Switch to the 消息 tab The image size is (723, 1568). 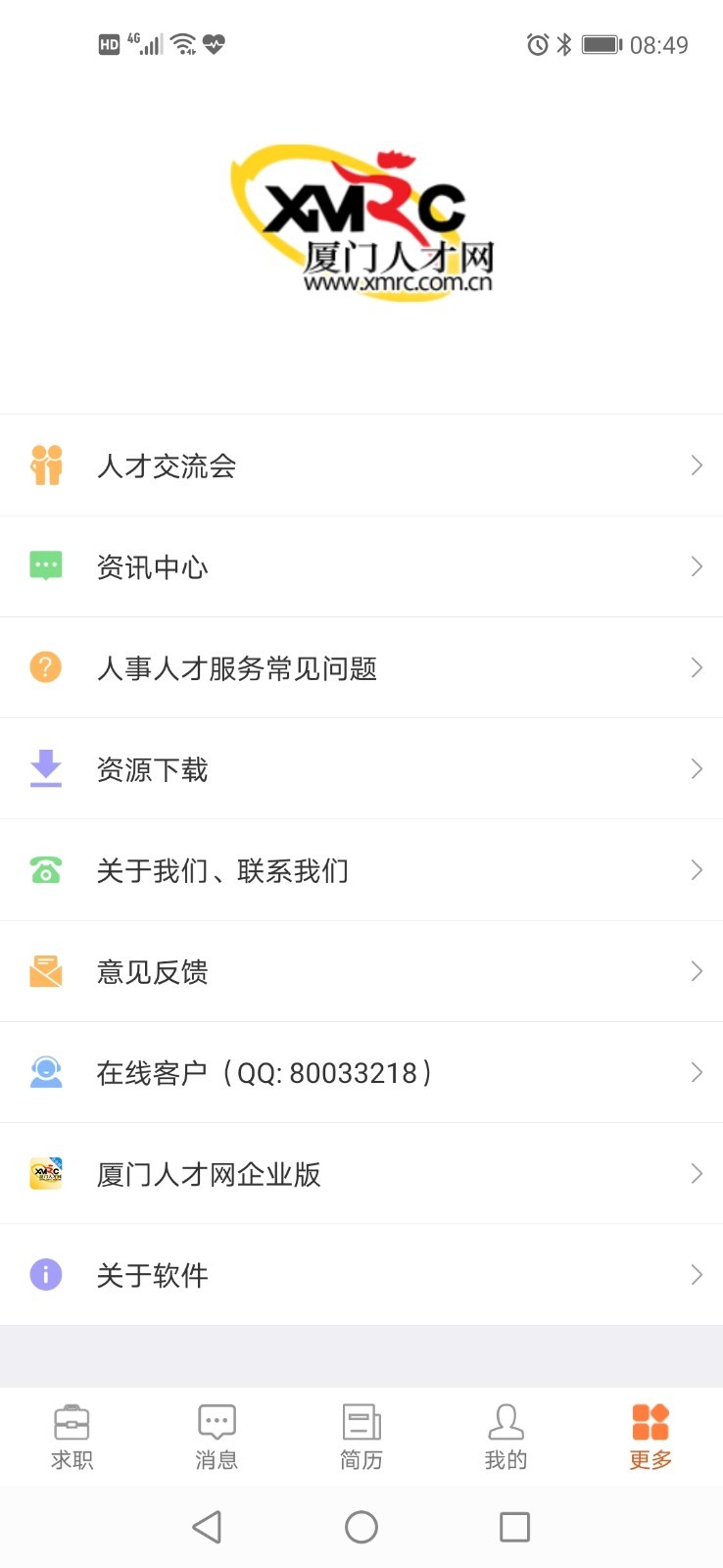click(217, 1436)
